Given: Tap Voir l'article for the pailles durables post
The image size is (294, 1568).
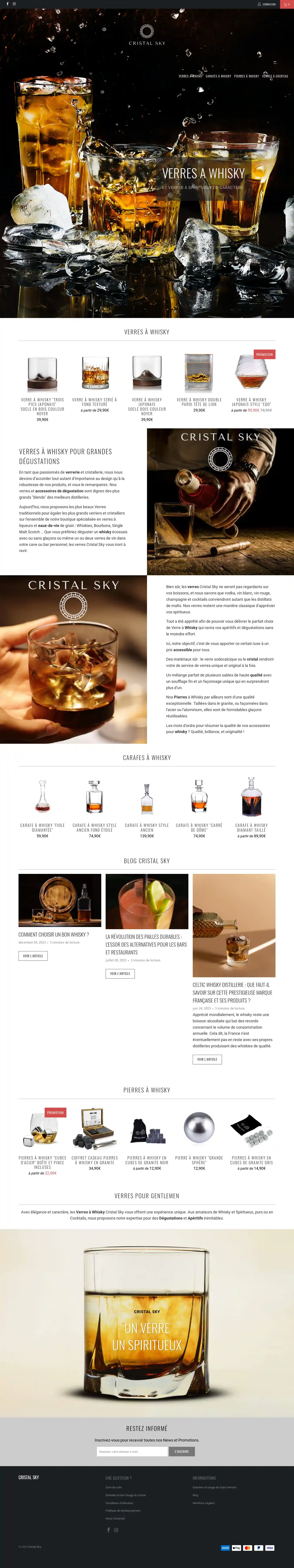Looking at the screenshot, I should tap(120, 973).
